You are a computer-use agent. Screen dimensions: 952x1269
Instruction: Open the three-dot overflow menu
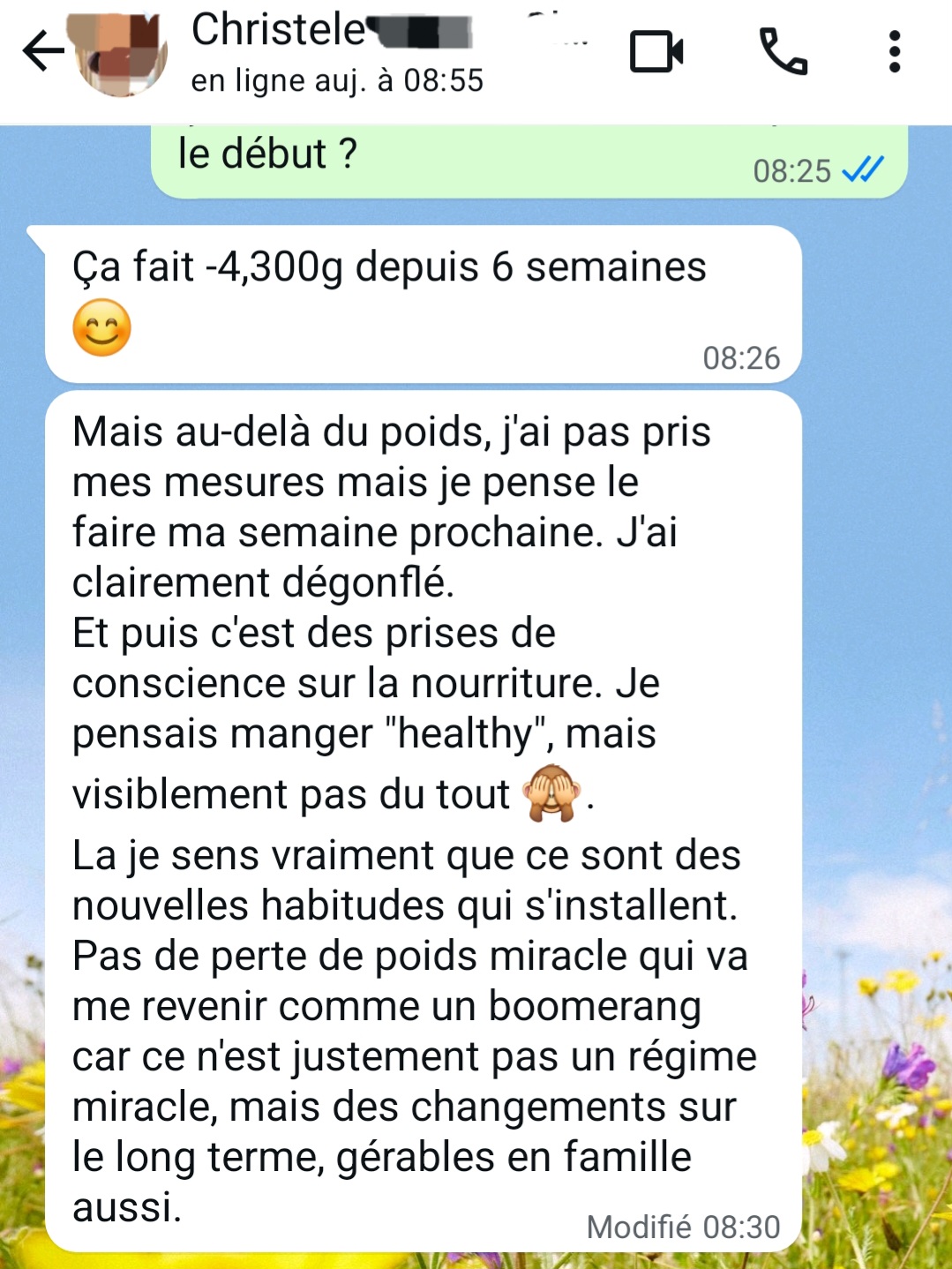[x=895, y=52]
